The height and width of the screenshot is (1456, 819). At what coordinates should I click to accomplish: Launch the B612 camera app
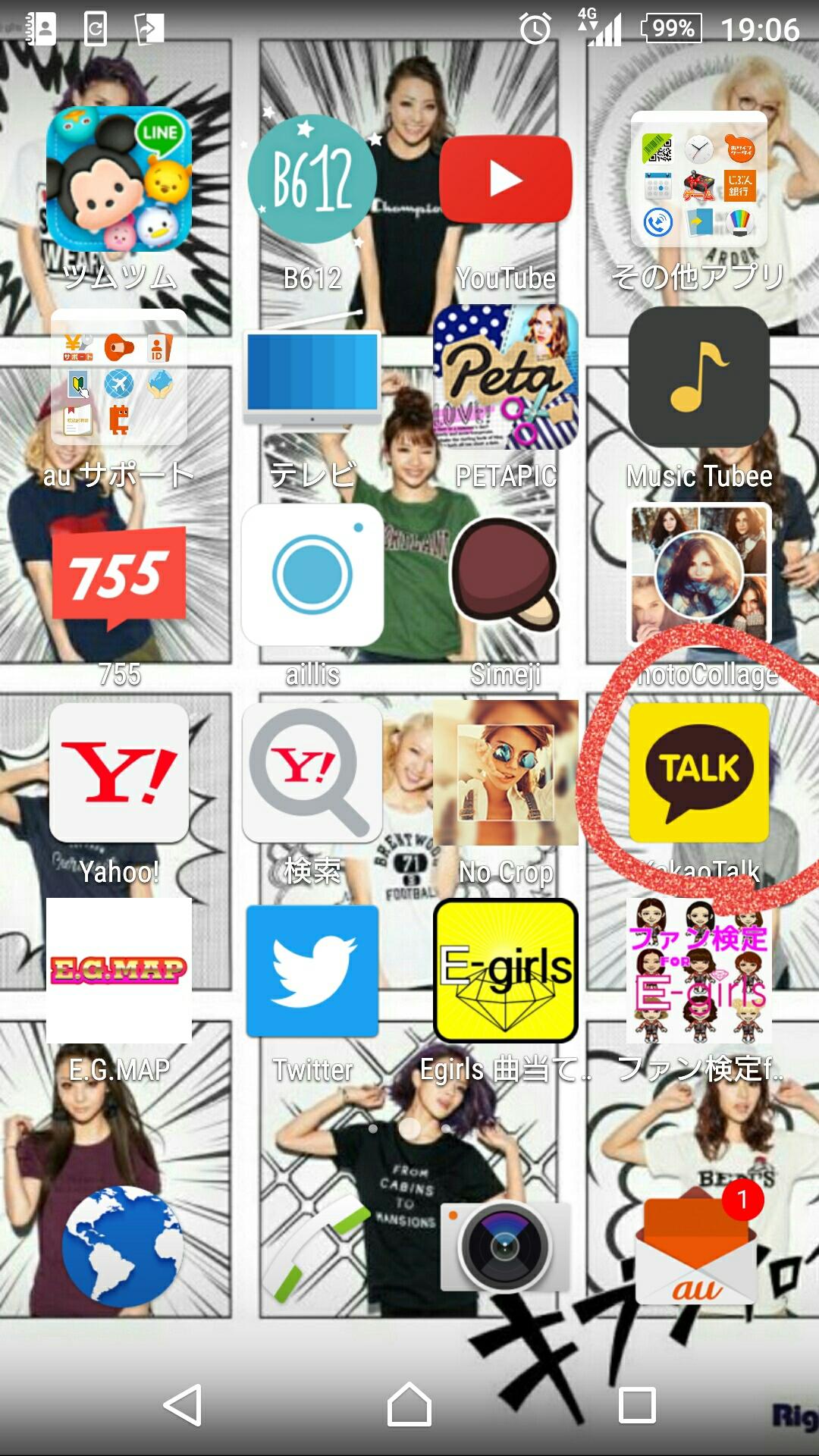pos(312,179)
